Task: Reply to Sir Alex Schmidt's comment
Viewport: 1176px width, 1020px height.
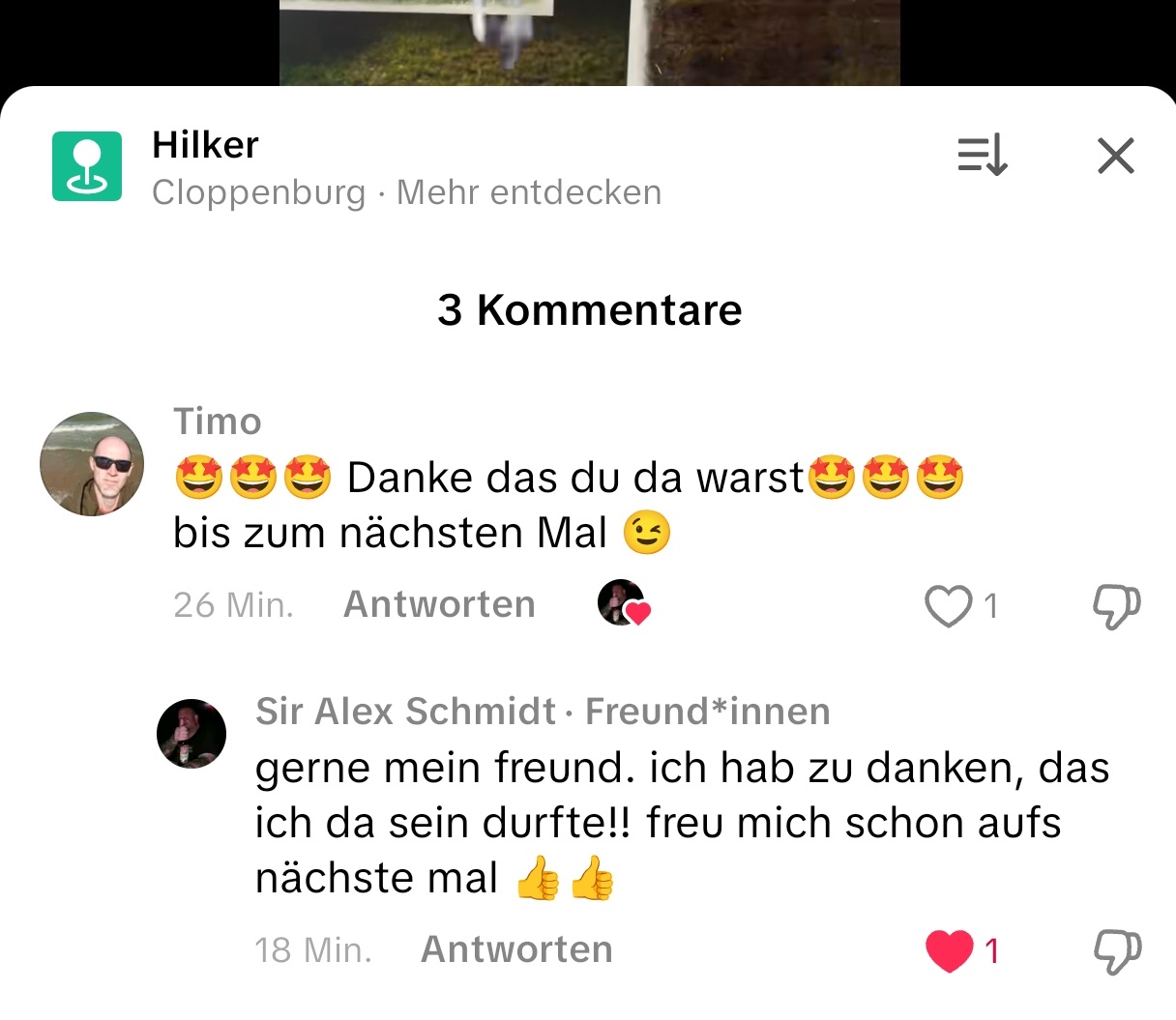Action: (x=516, y=950)
